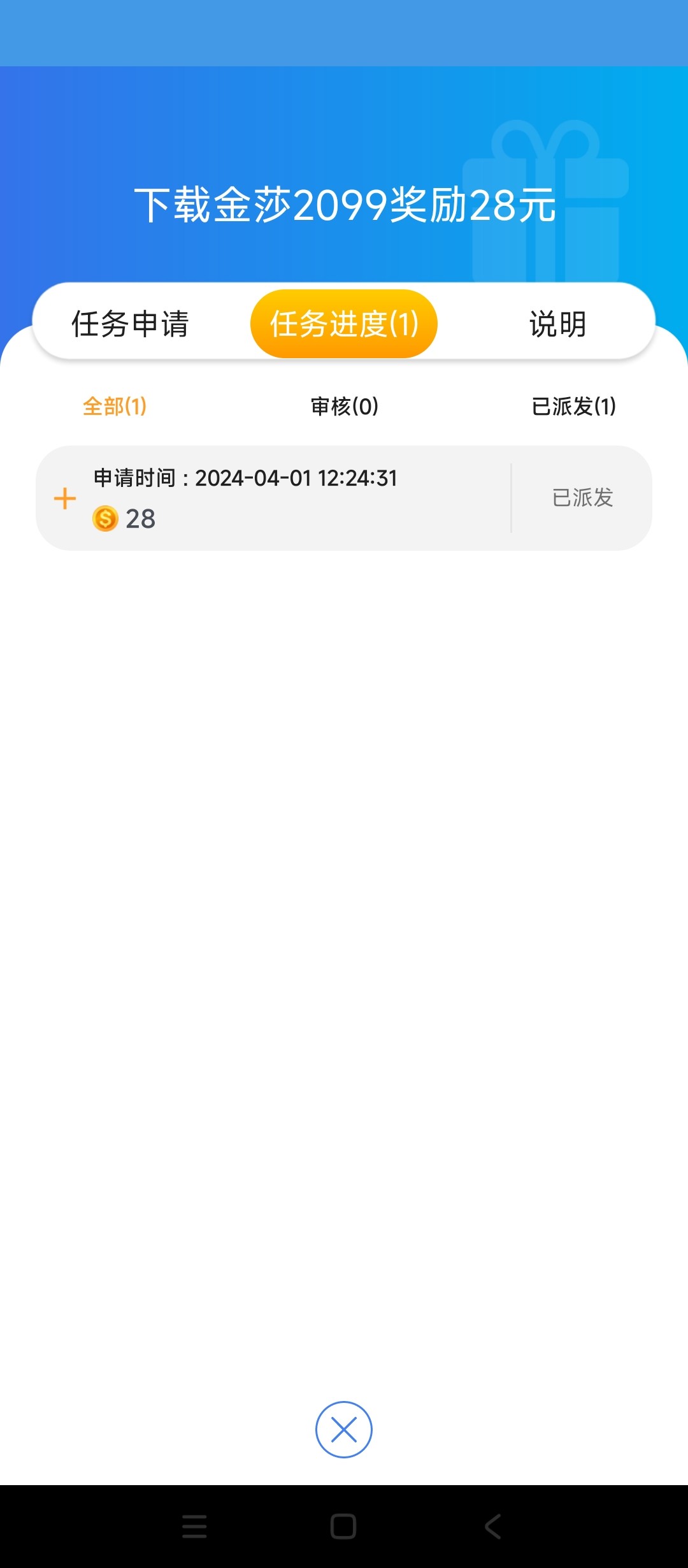Expand the 2024-04-01 application record
Viewport: 688px width, 1568px height.
65,498
